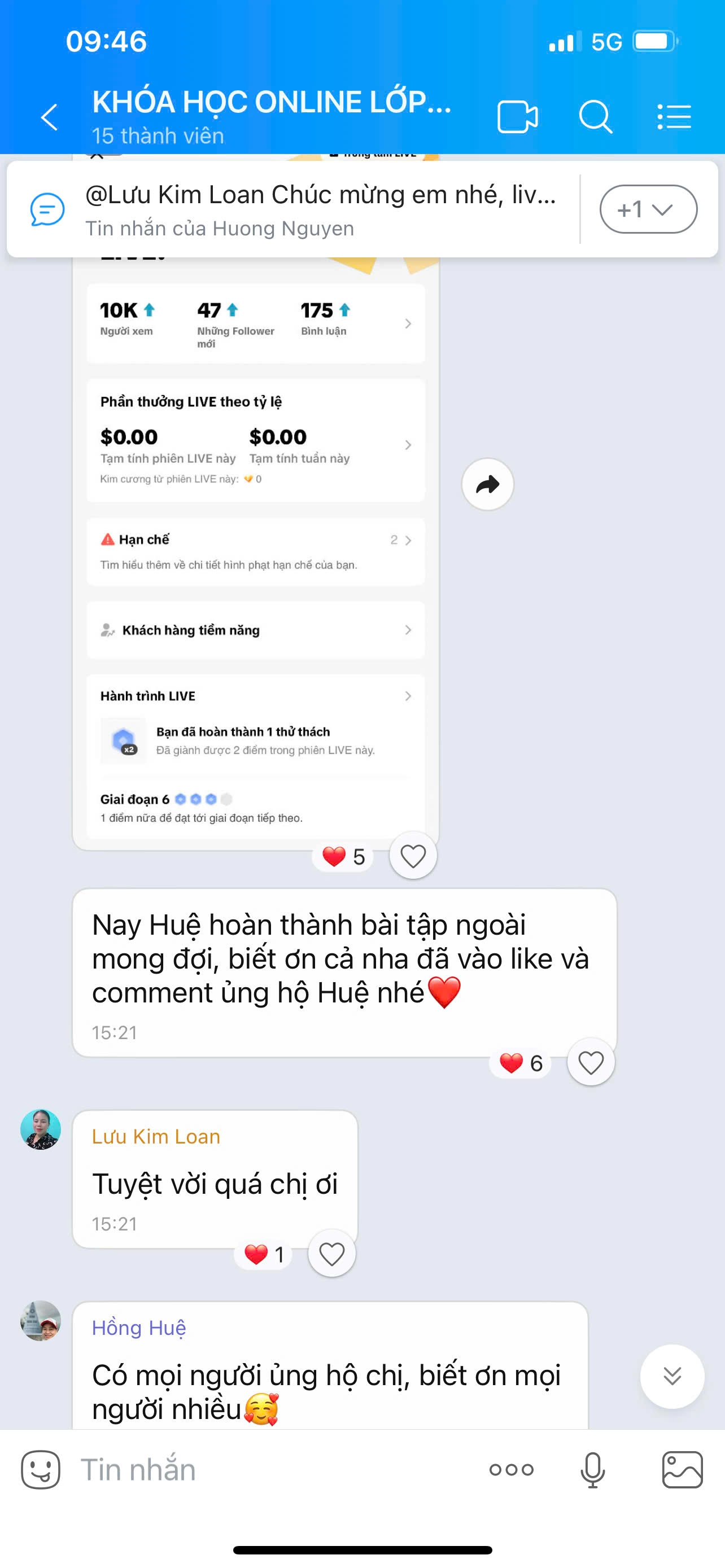Open 'Khách hàng tiềm năng' section

[256, 630]
